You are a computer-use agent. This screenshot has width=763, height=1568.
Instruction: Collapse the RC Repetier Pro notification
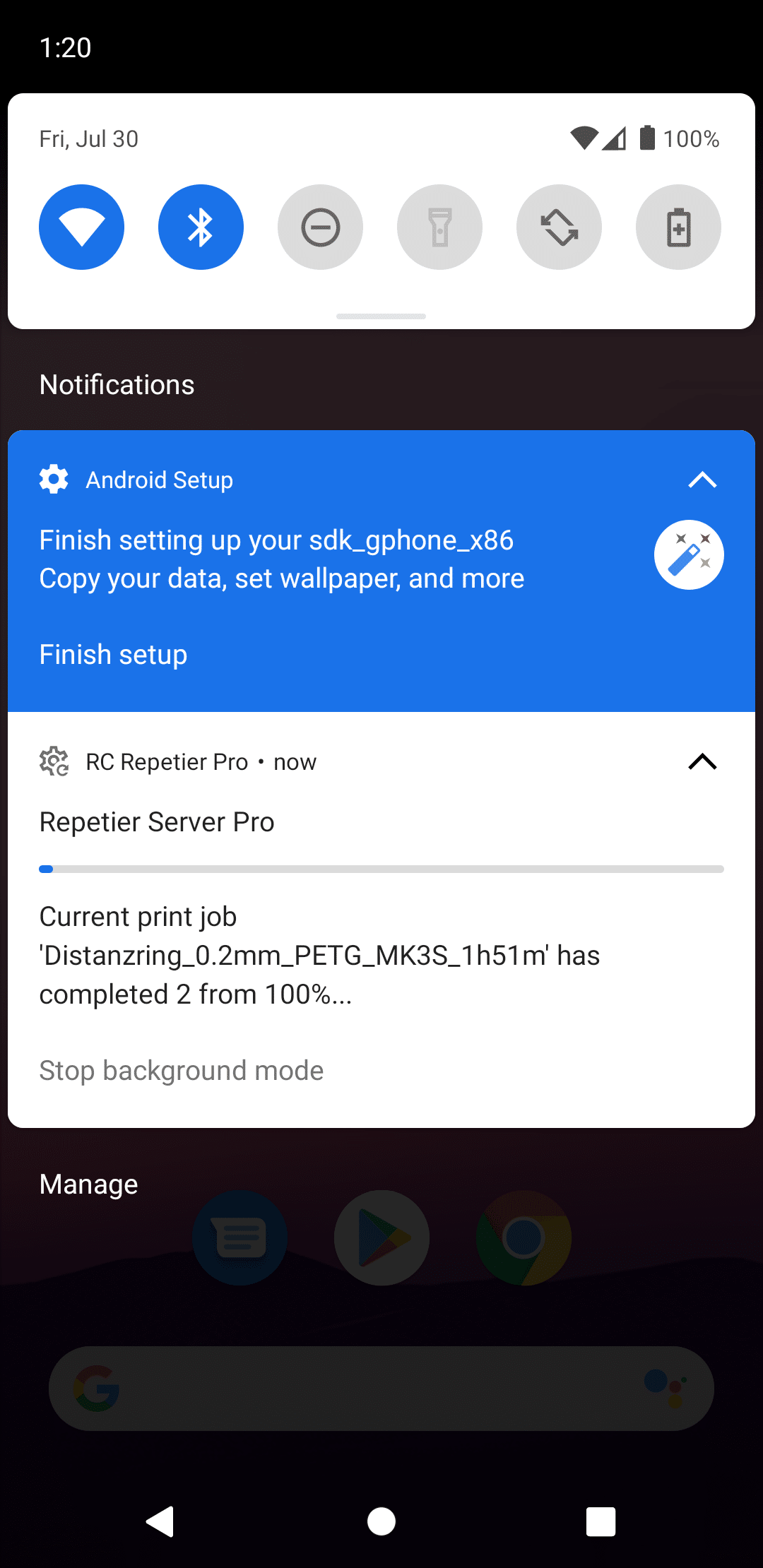(x=702, y=762)
